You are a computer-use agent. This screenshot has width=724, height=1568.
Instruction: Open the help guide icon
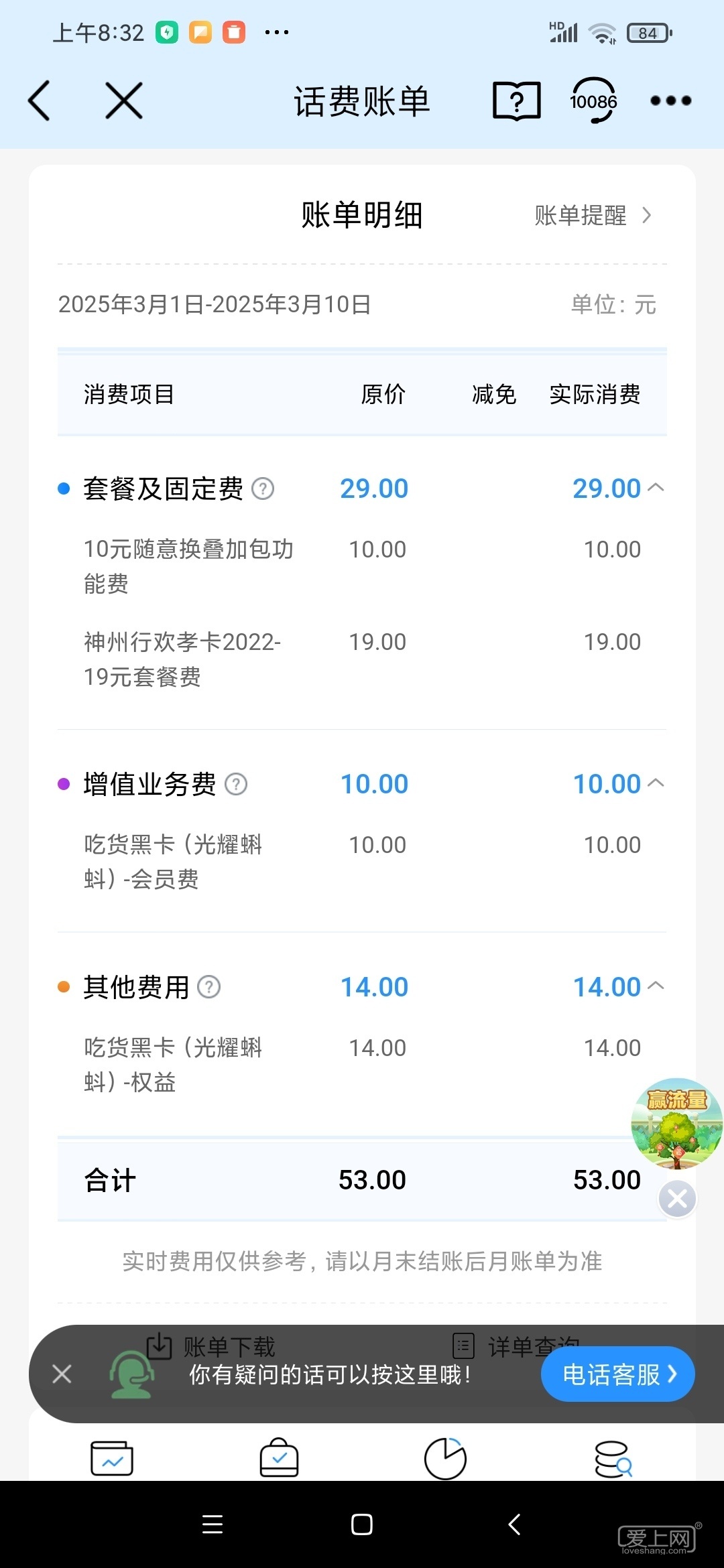point(516,101)
